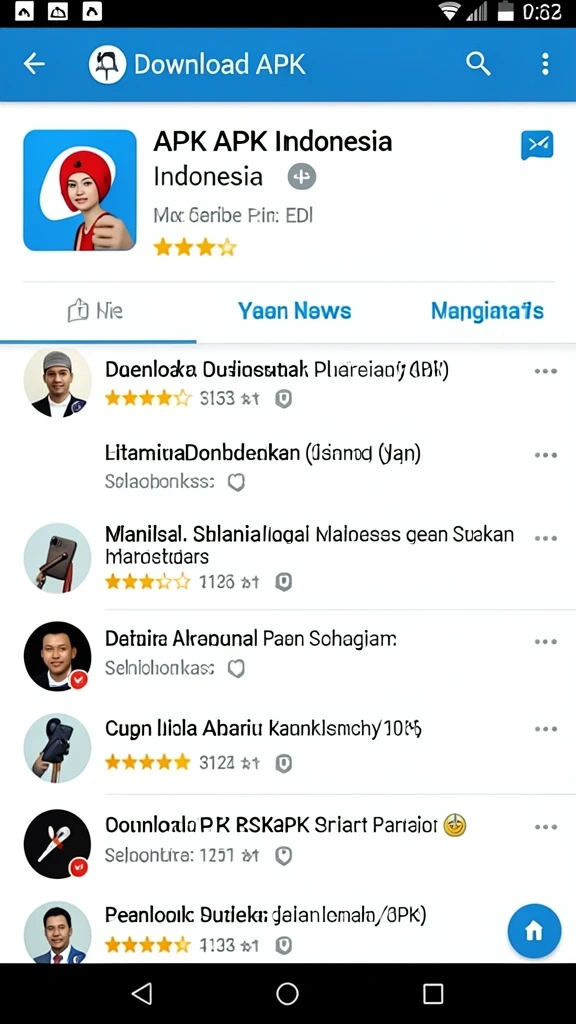Select the Nie tab with thumbs-up icon
Viewport: 576px width, 1024px height.
point(95,311)
